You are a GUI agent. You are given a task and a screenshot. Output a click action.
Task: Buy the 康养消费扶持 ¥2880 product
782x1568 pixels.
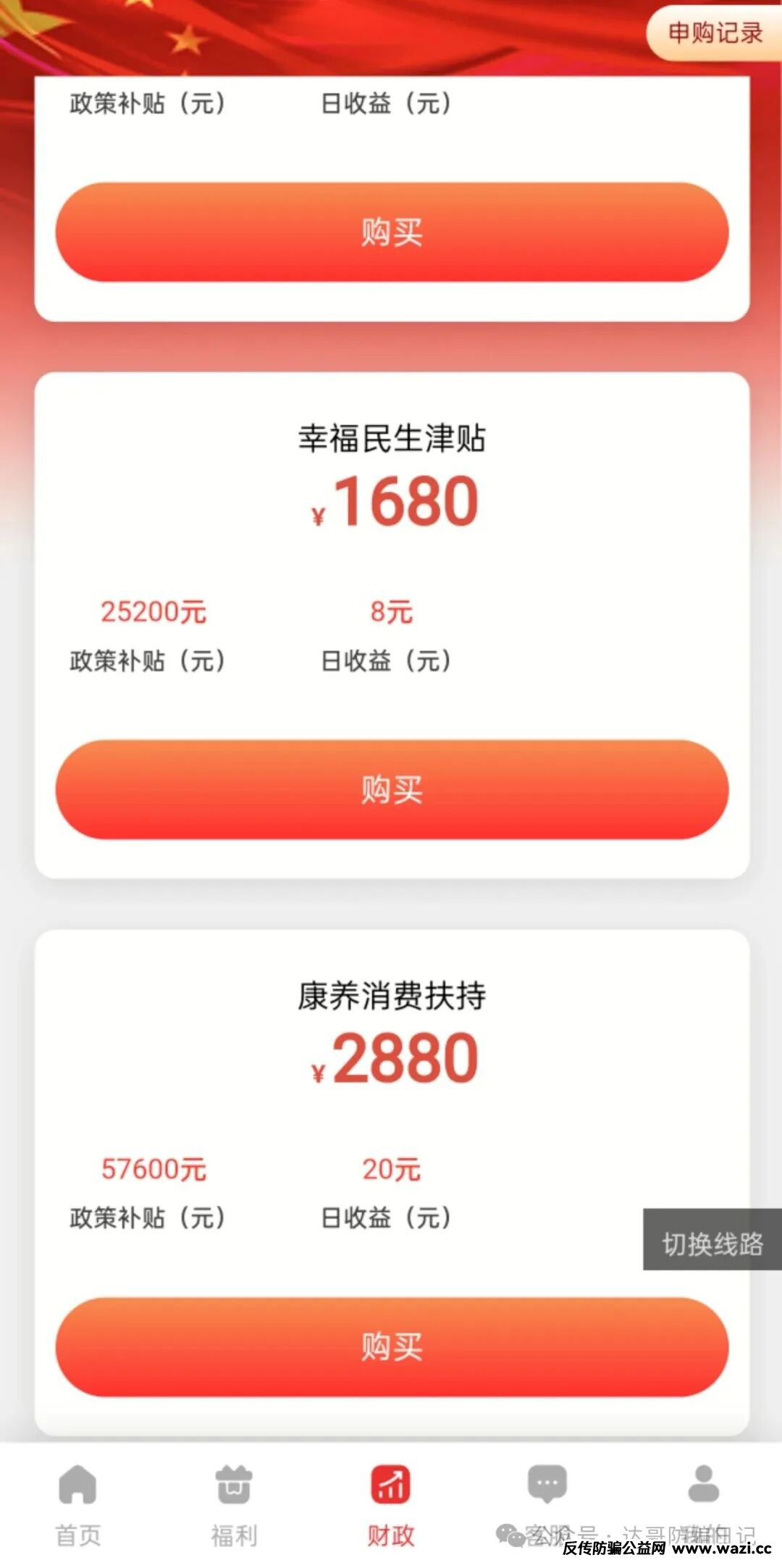click(392, 1347)
